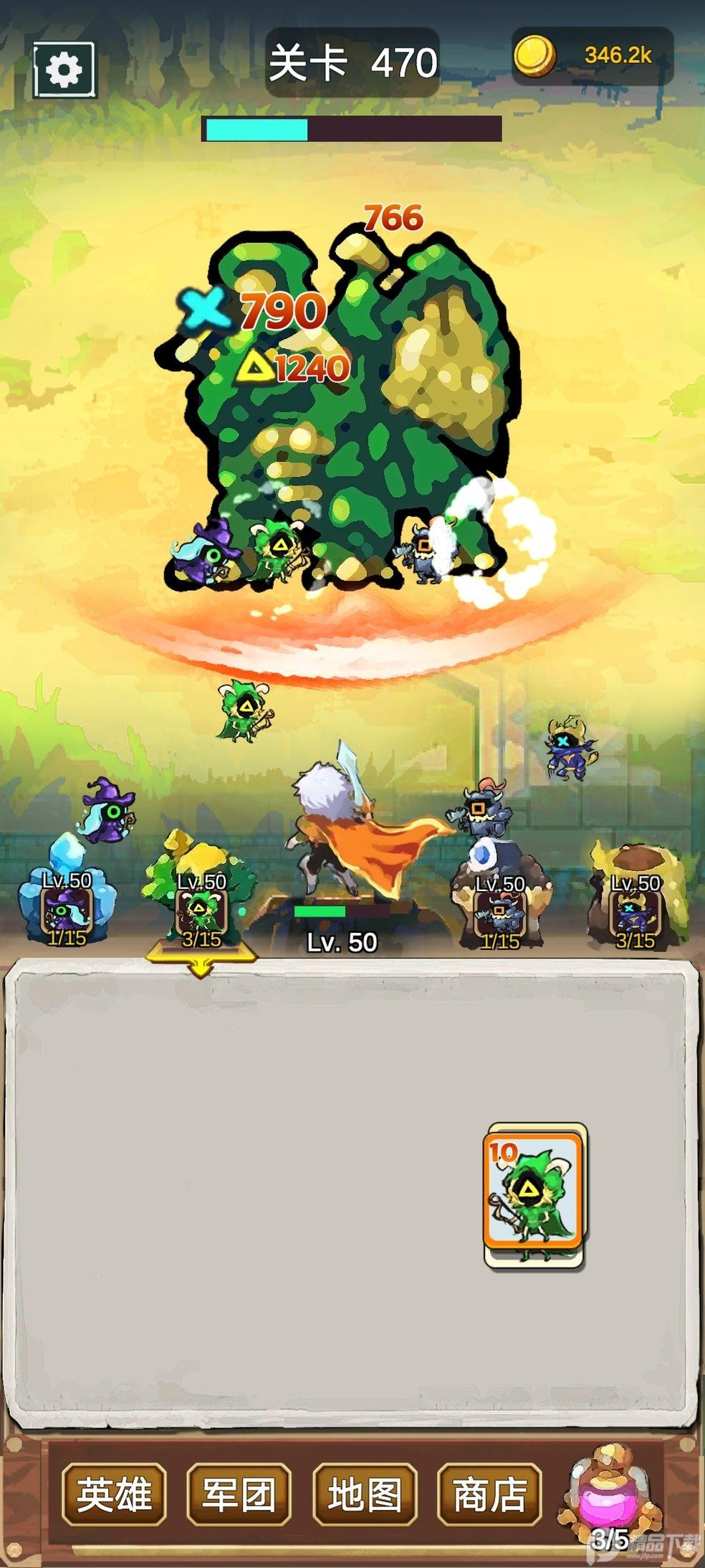
Task: Select the purple wizard unit slot 1/15
Action: click(x=67, y=911)
